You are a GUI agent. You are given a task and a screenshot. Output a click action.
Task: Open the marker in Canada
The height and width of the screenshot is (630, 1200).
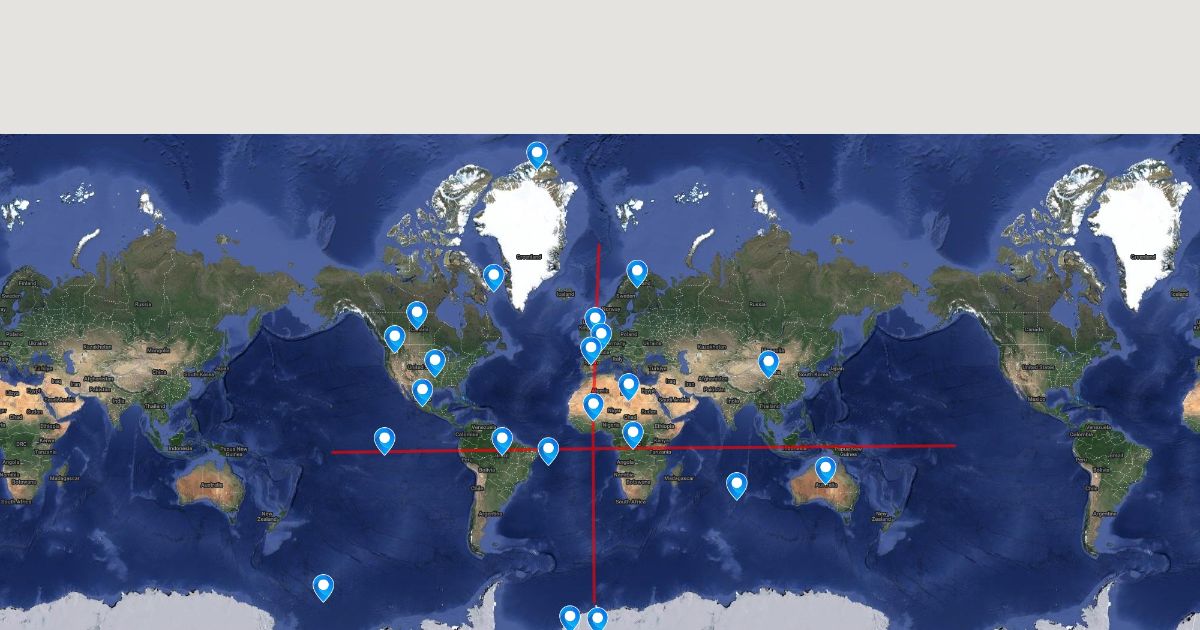click(x=417, y=314)
